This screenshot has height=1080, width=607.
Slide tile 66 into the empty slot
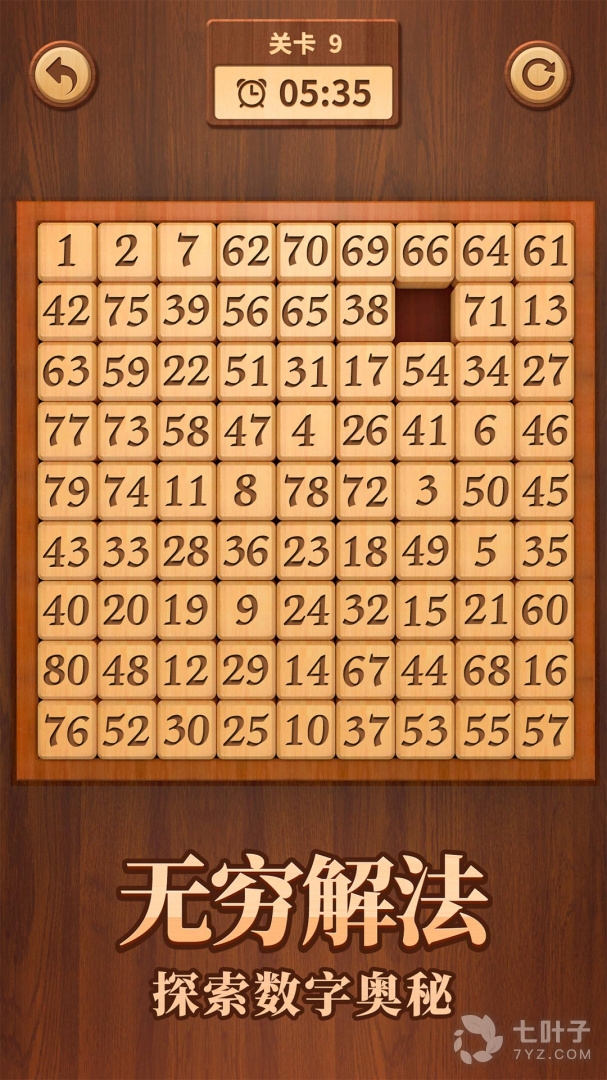click(425, 252)
